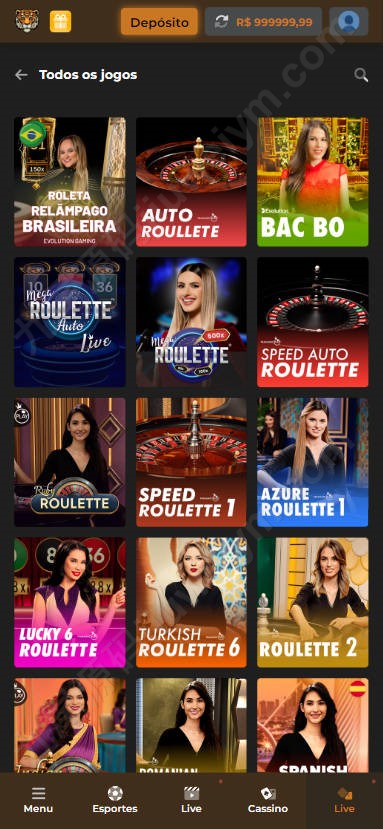Open Mega Roulette Auto Live
Screen dimensions: 383x829
click(70, 322)
